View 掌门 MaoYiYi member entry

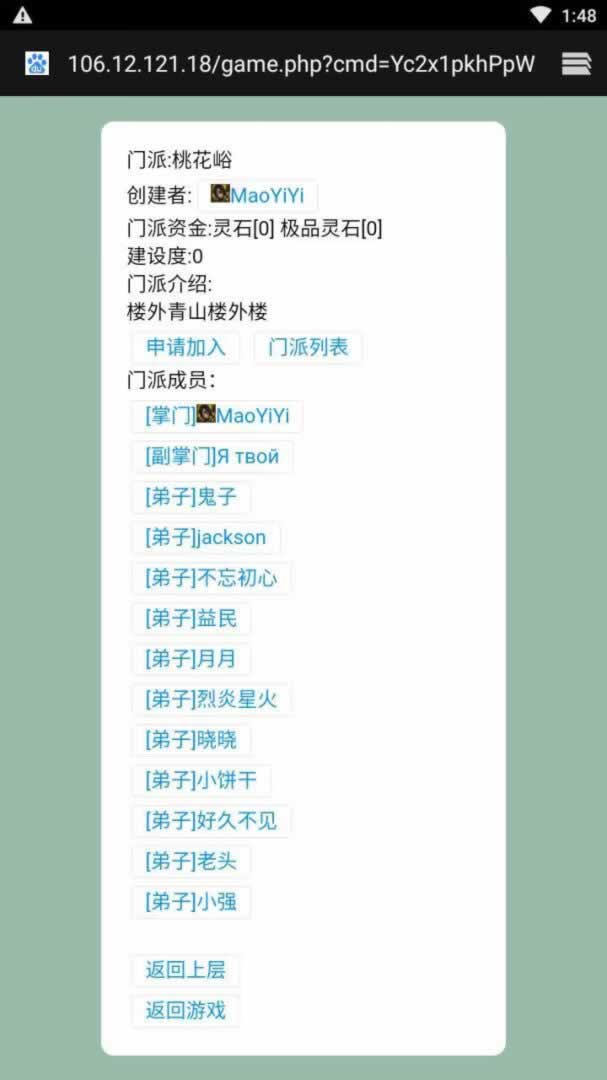coord(217,416)
